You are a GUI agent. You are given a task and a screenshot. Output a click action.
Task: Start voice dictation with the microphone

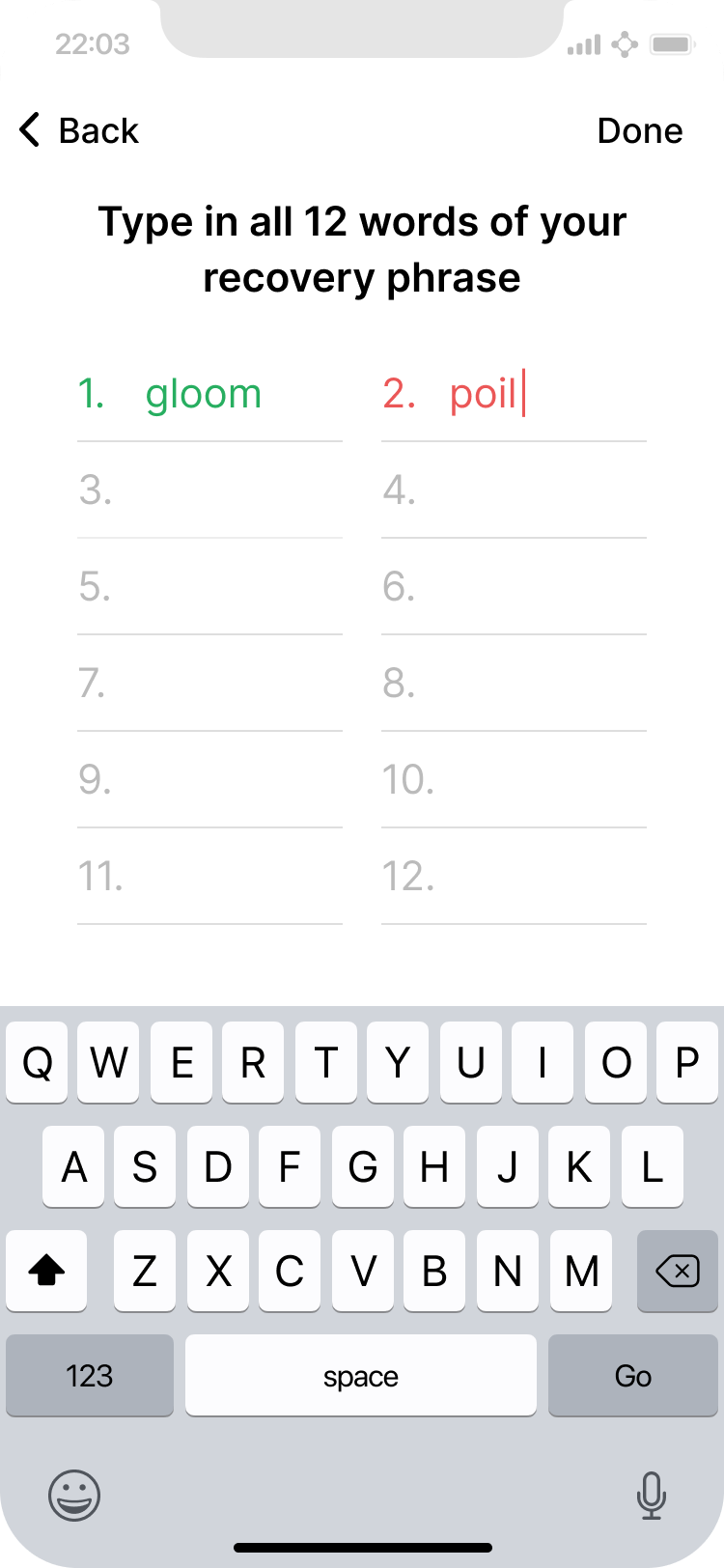click(x=651, y=1496)
